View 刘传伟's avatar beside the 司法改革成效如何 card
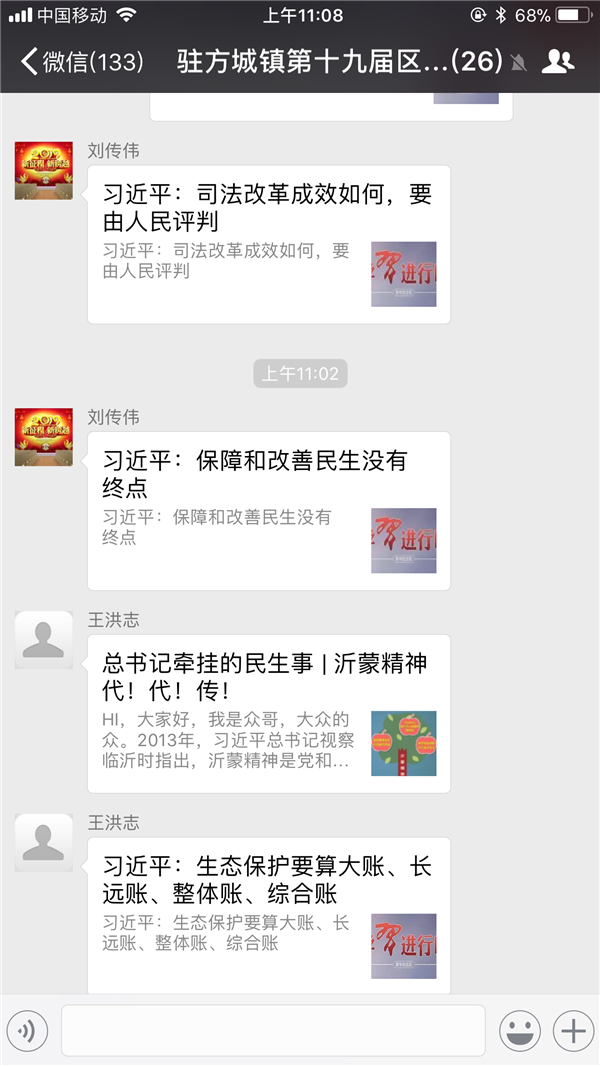Image resolution: width=600 pixels, height=1066 pixels. coord(44,170)
